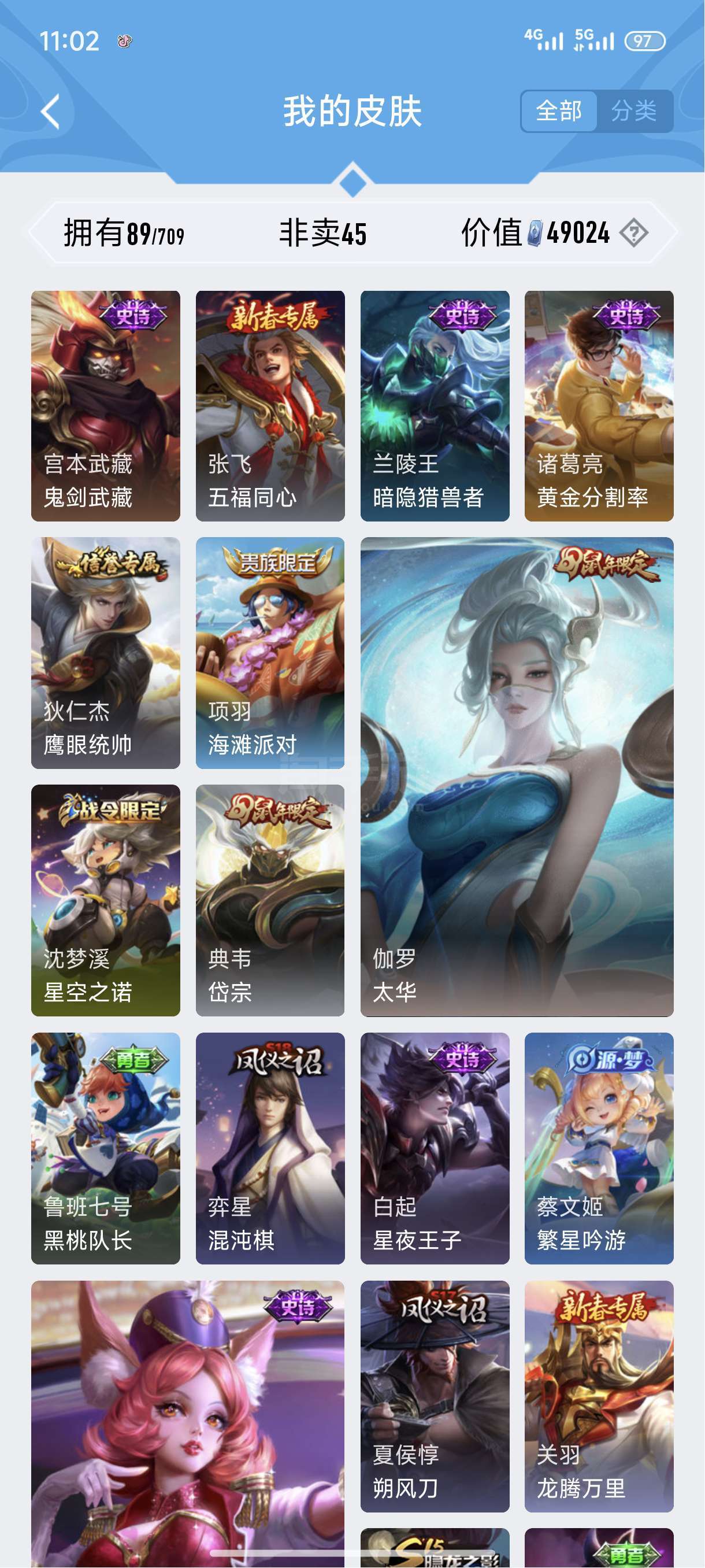Tap the help icon next to 价值 49024
This screenshot has width=705, height=1568.
coord(634,233)
